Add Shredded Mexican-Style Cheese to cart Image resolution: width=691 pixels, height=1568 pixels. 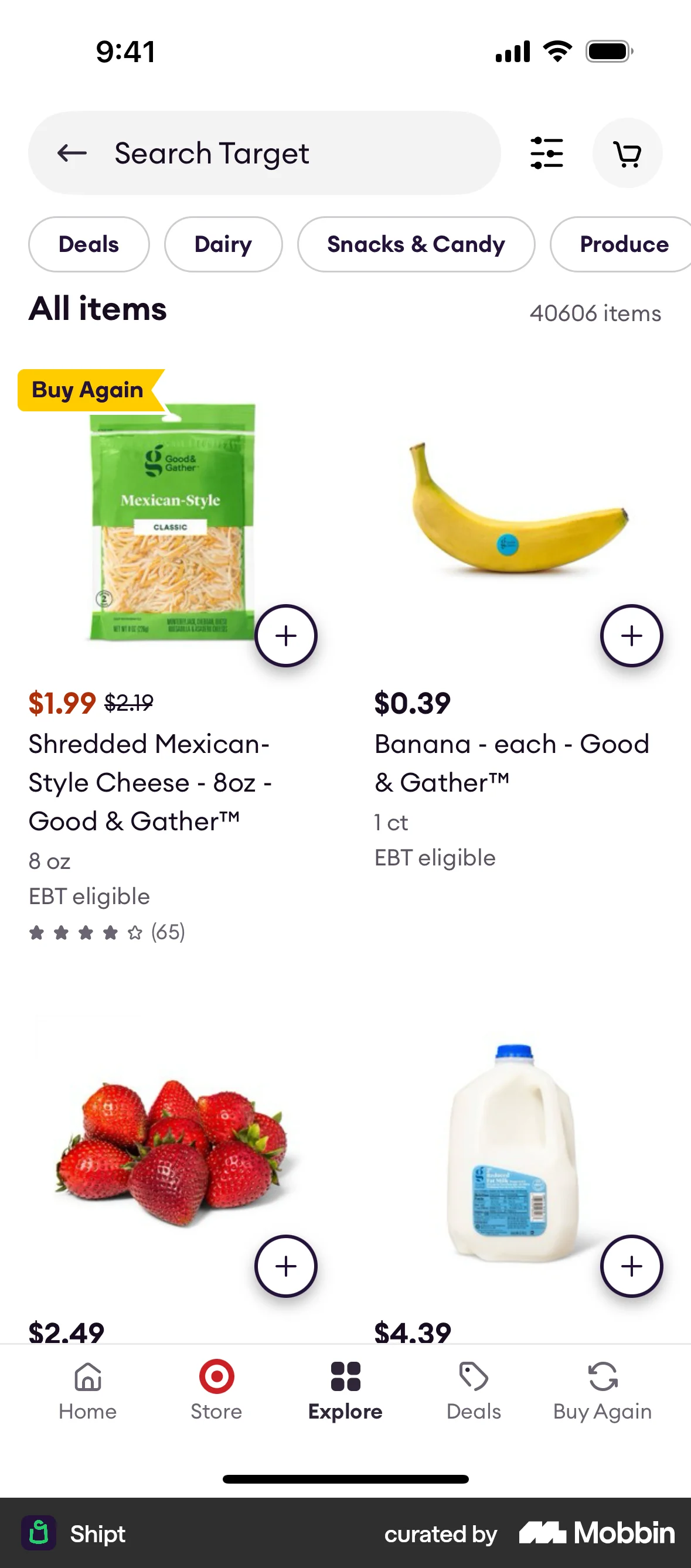[285, 636]
